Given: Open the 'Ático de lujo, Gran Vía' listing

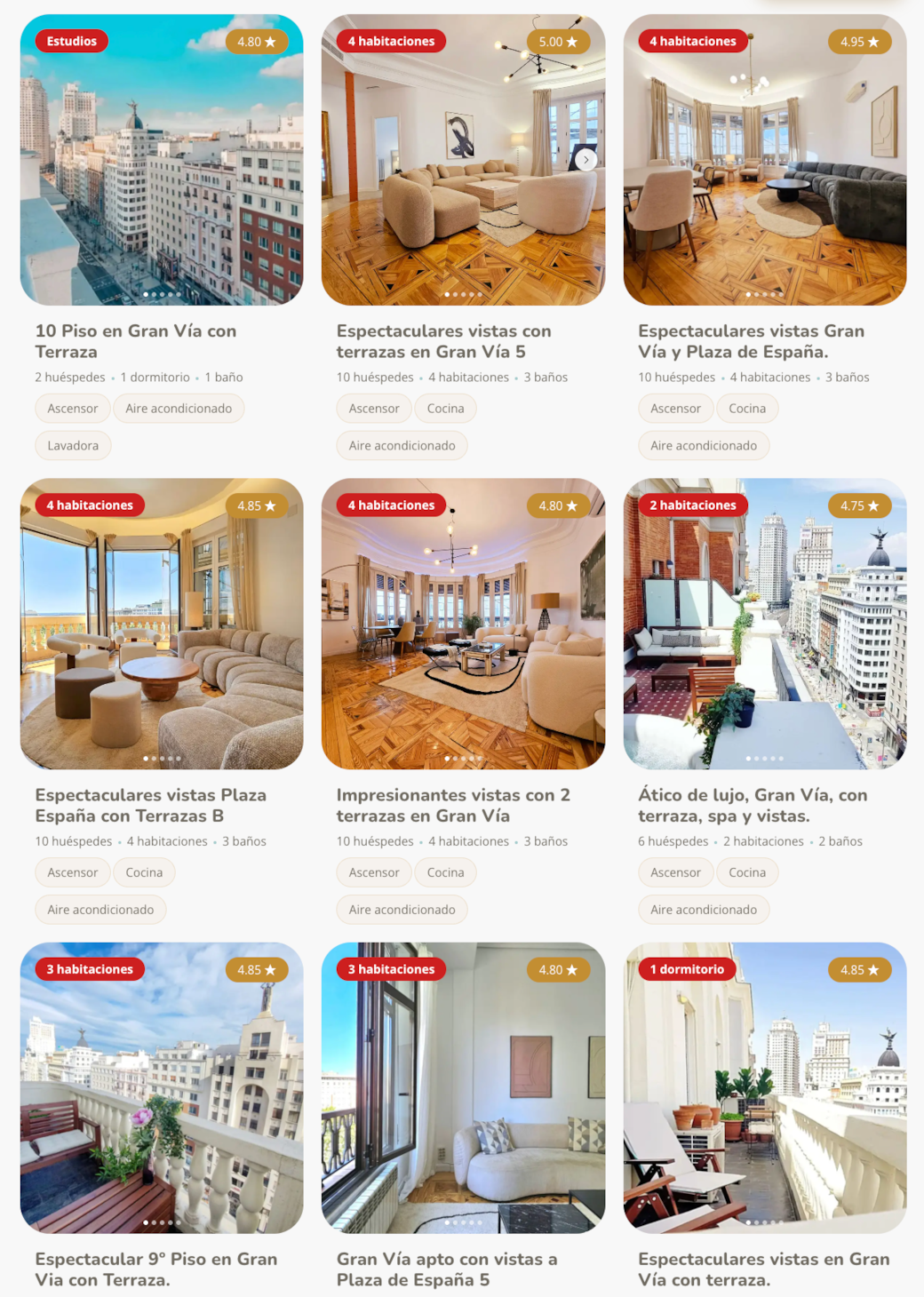Looking at the screenshot, I should point(752,805).
